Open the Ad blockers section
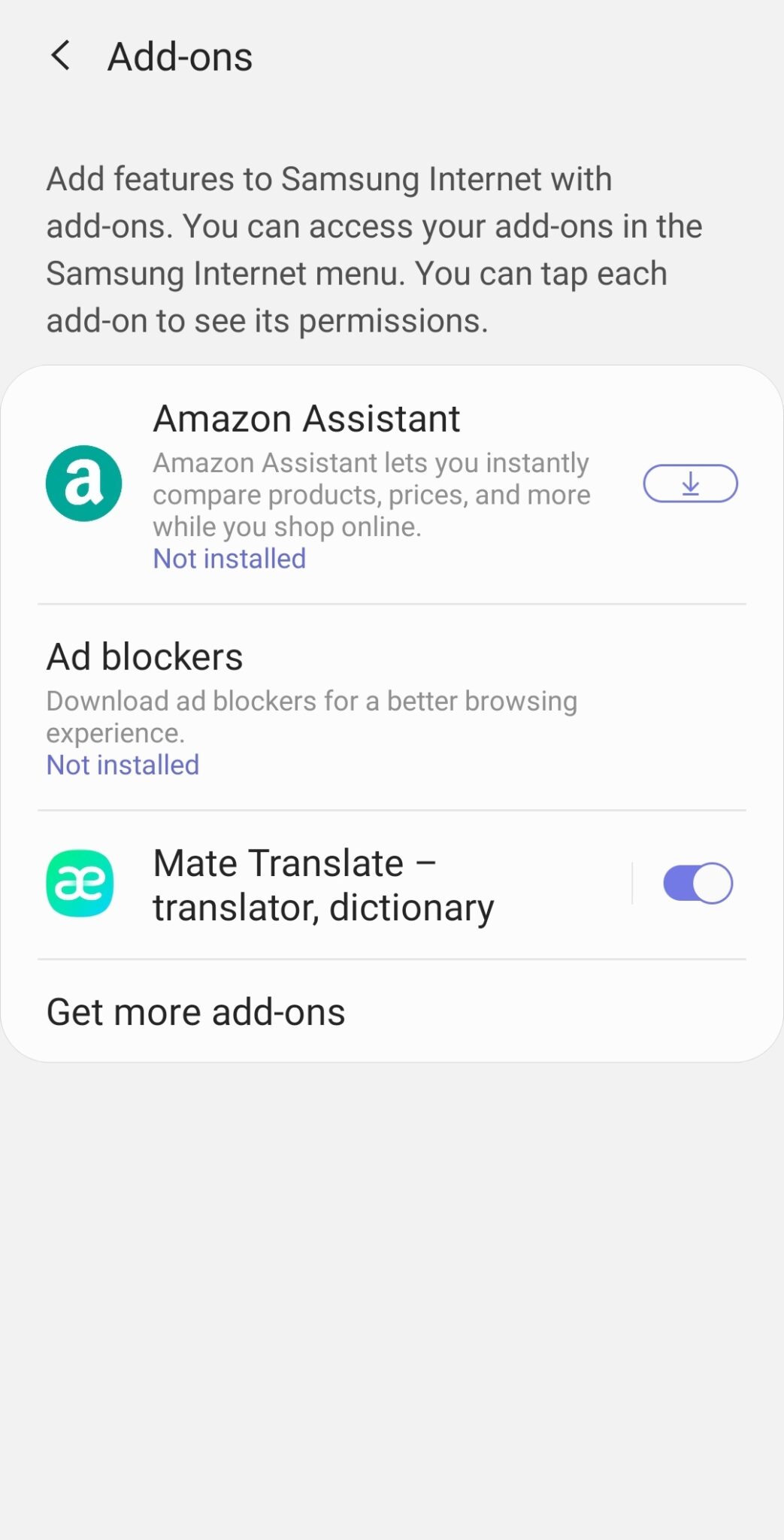The width and height of the screenshot is (784, 1540). click(x=312, y=707)
